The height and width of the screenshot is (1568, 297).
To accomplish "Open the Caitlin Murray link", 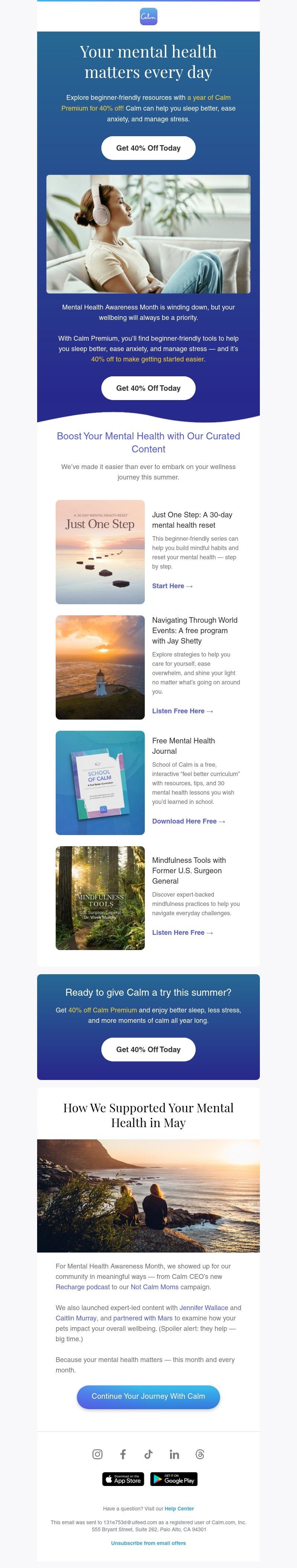I will 76,1318.
